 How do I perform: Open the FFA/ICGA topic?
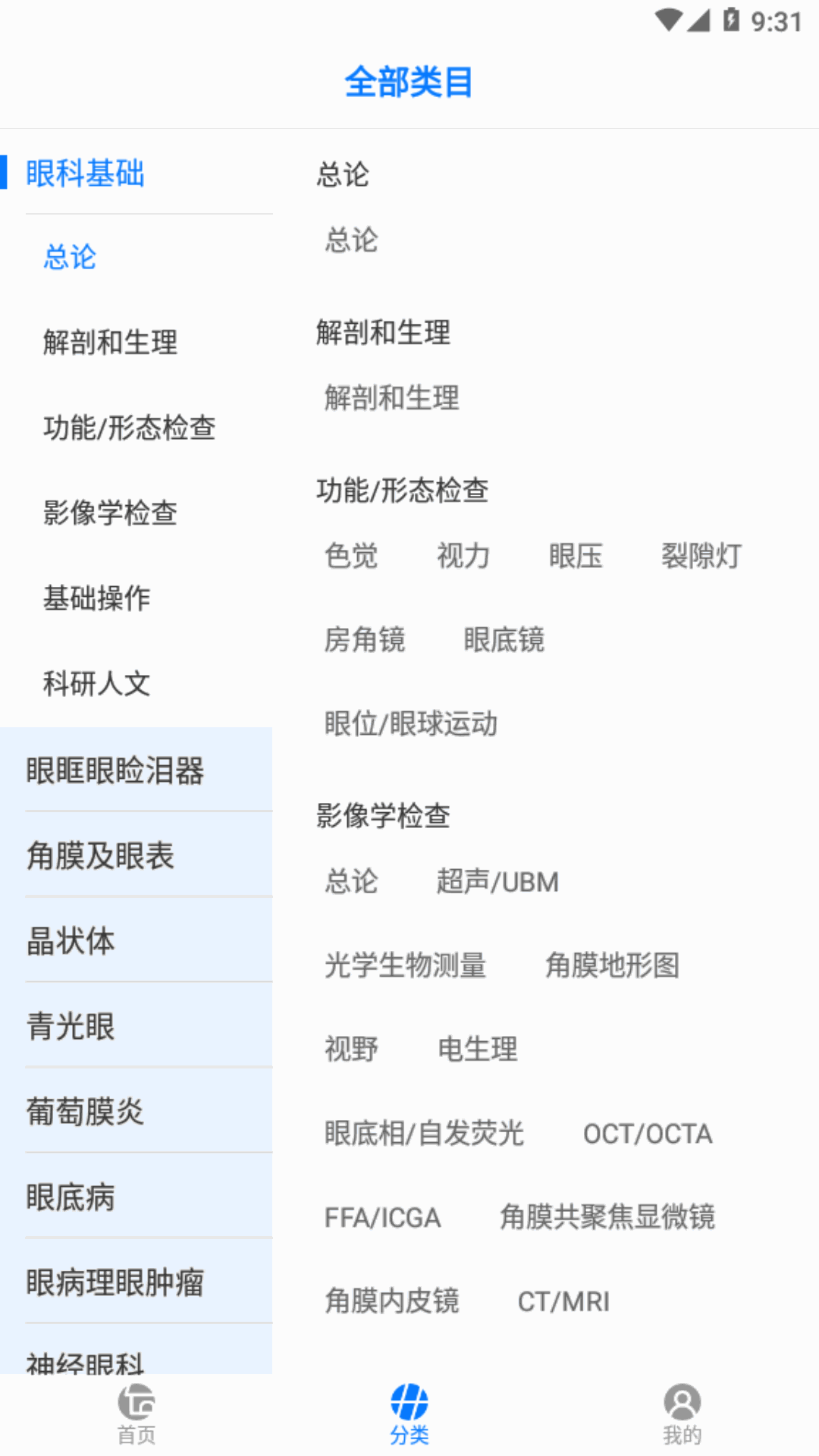tap(383, 1218)
